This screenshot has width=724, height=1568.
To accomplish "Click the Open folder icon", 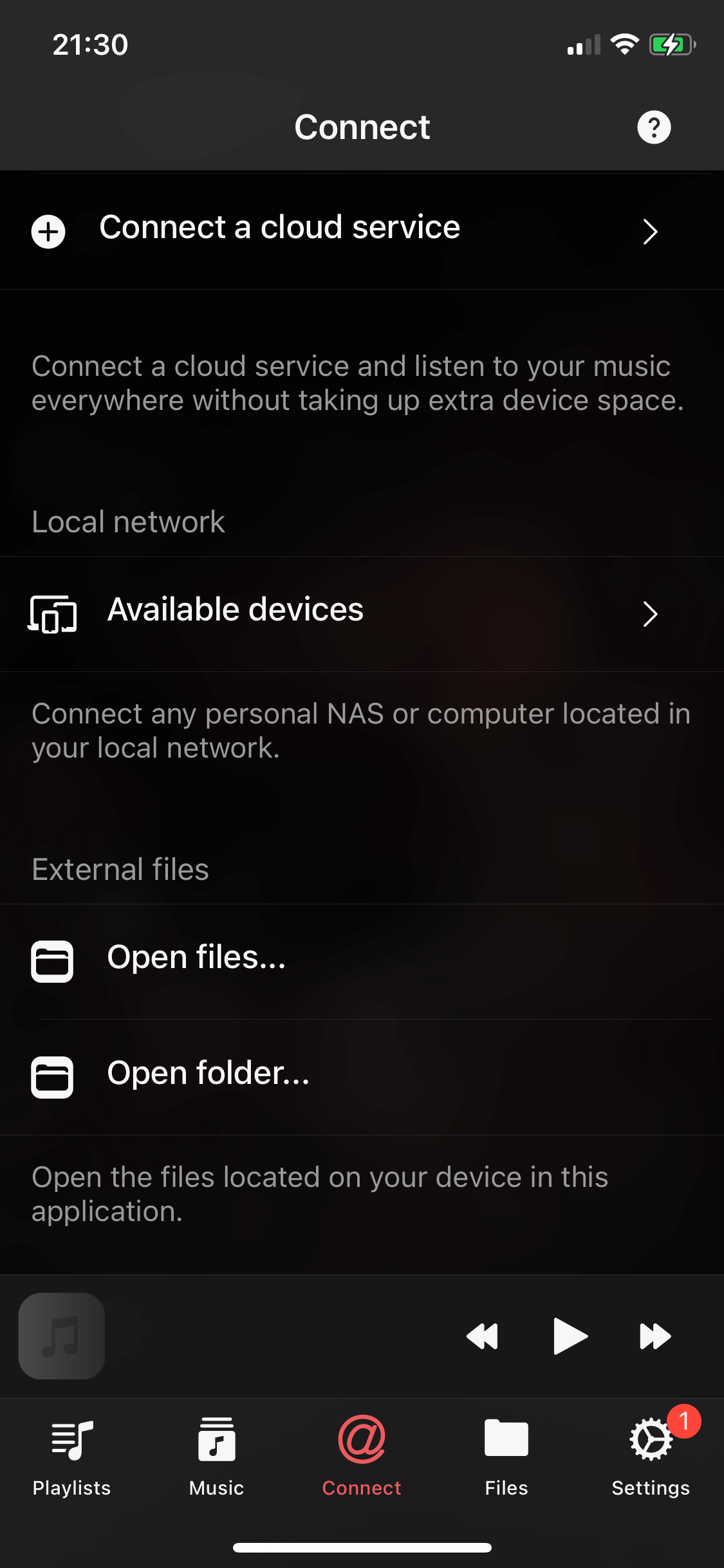I will tap(53, 1078).
